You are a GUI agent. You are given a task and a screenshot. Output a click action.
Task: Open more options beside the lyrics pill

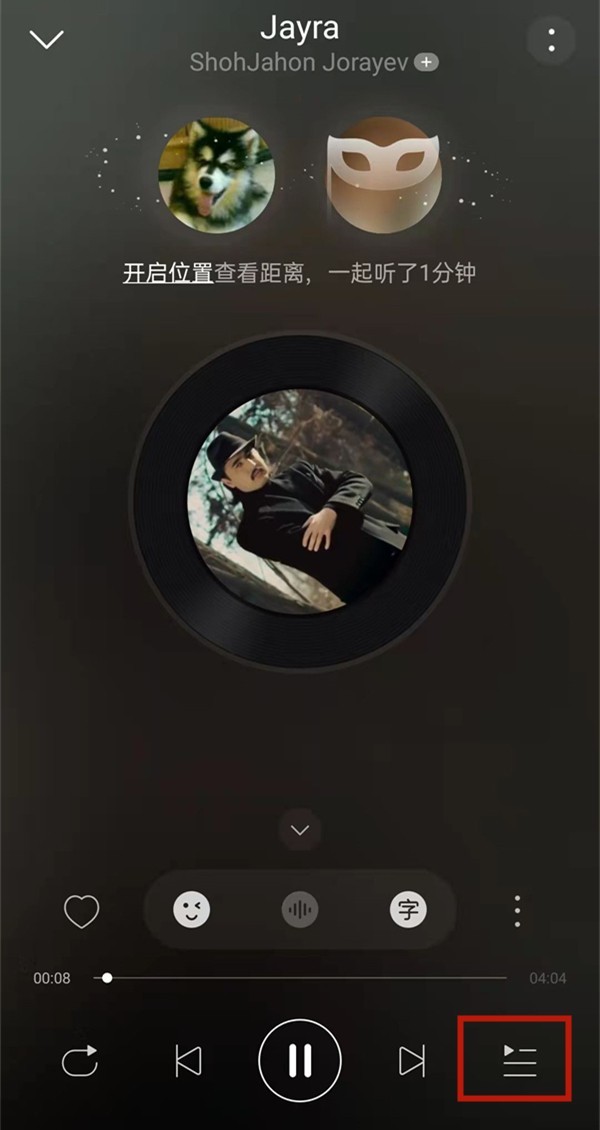tap(517, 910)
